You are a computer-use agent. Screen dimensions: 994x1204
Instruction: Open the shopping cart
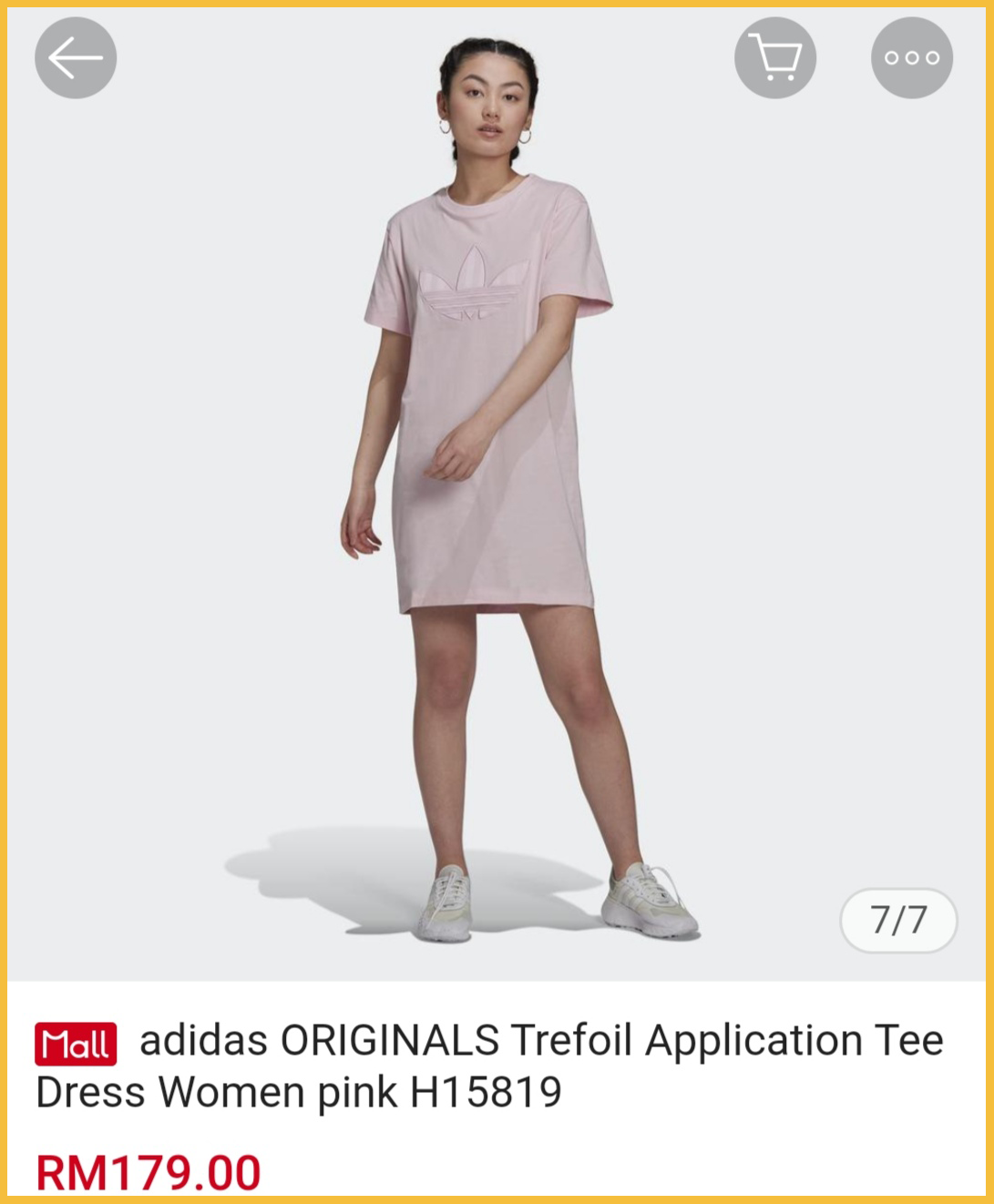[x=774, y=58]
